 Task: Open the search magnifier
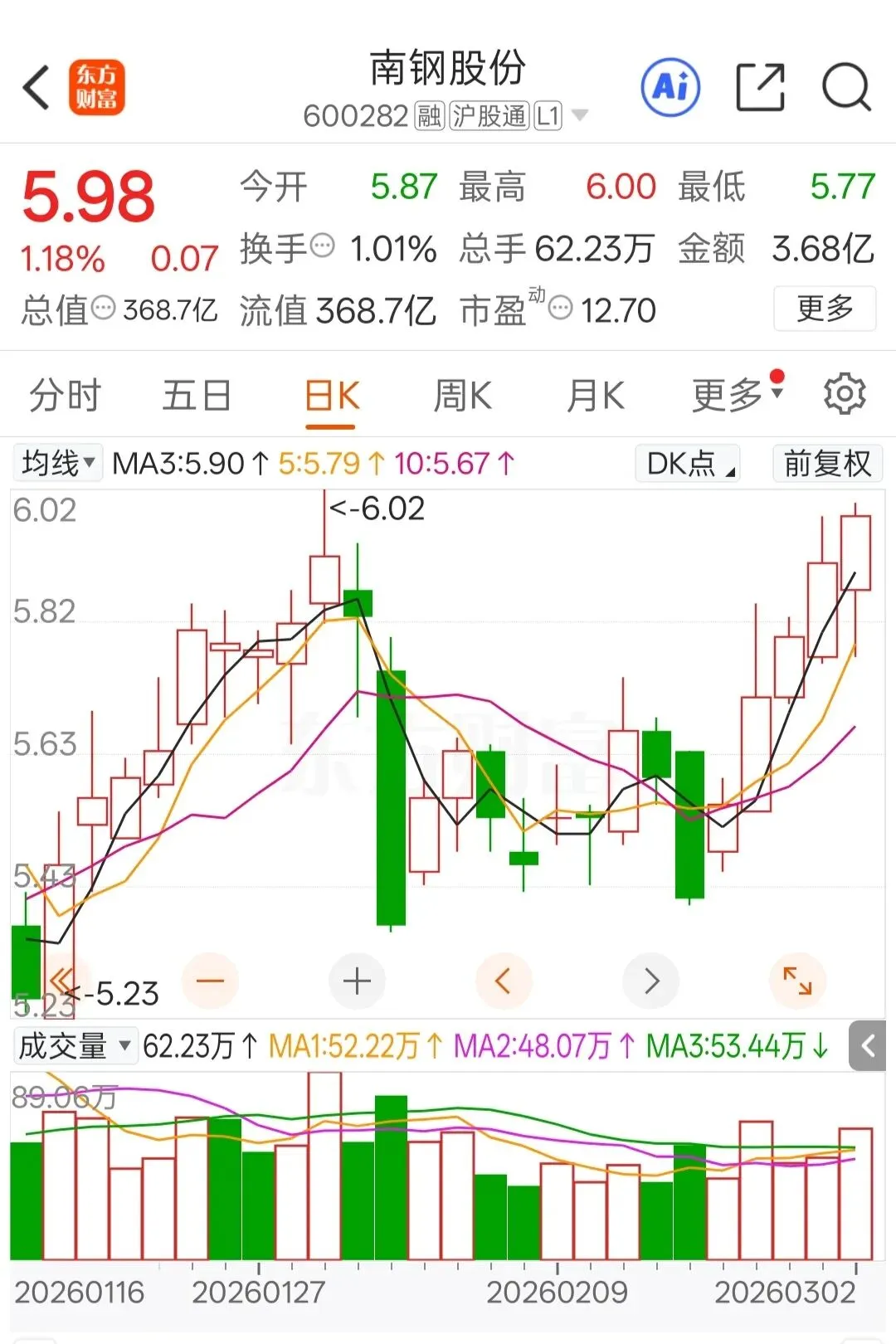[845, 87]
